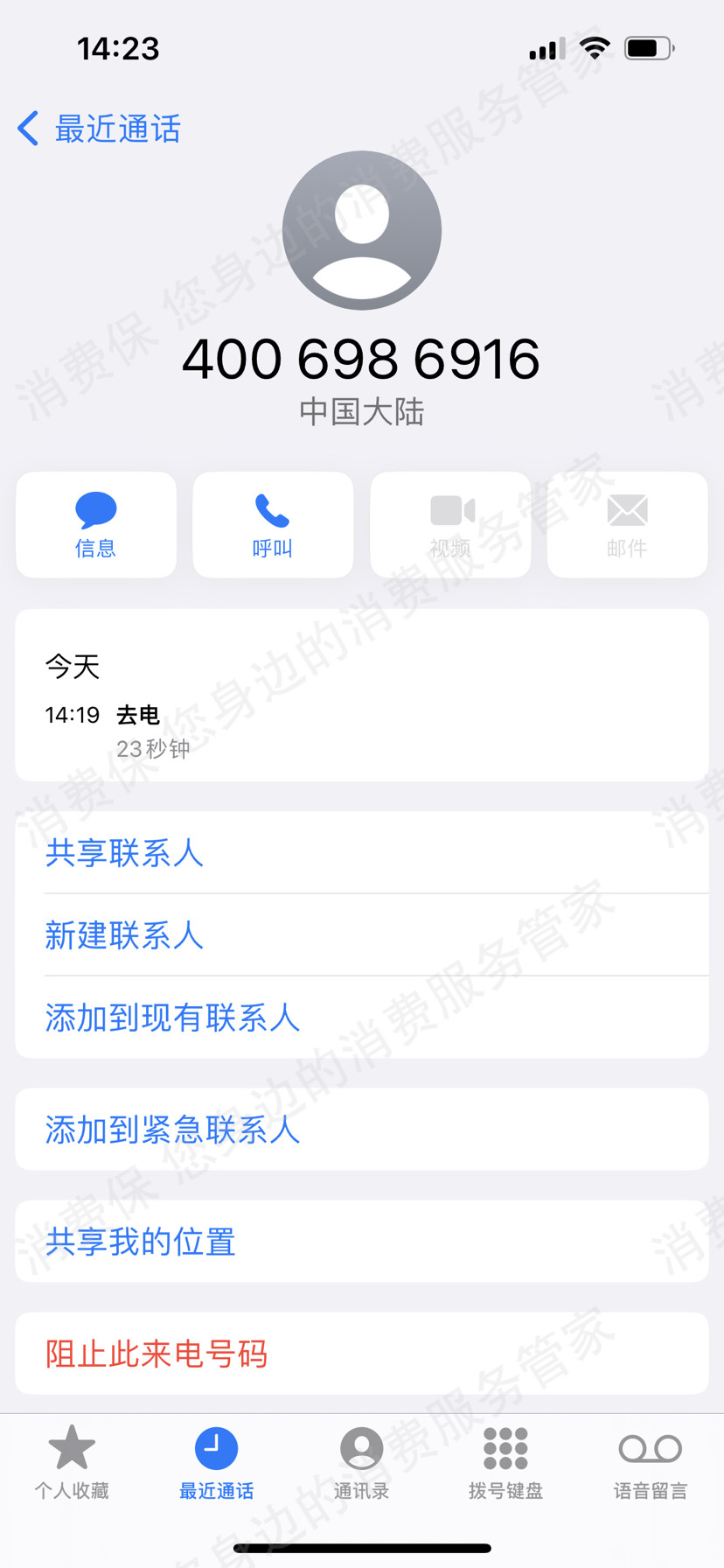The width and height of the screenshot is (724, 1568).
Task: Send a message via 信息 button
Action: point(96,525)
